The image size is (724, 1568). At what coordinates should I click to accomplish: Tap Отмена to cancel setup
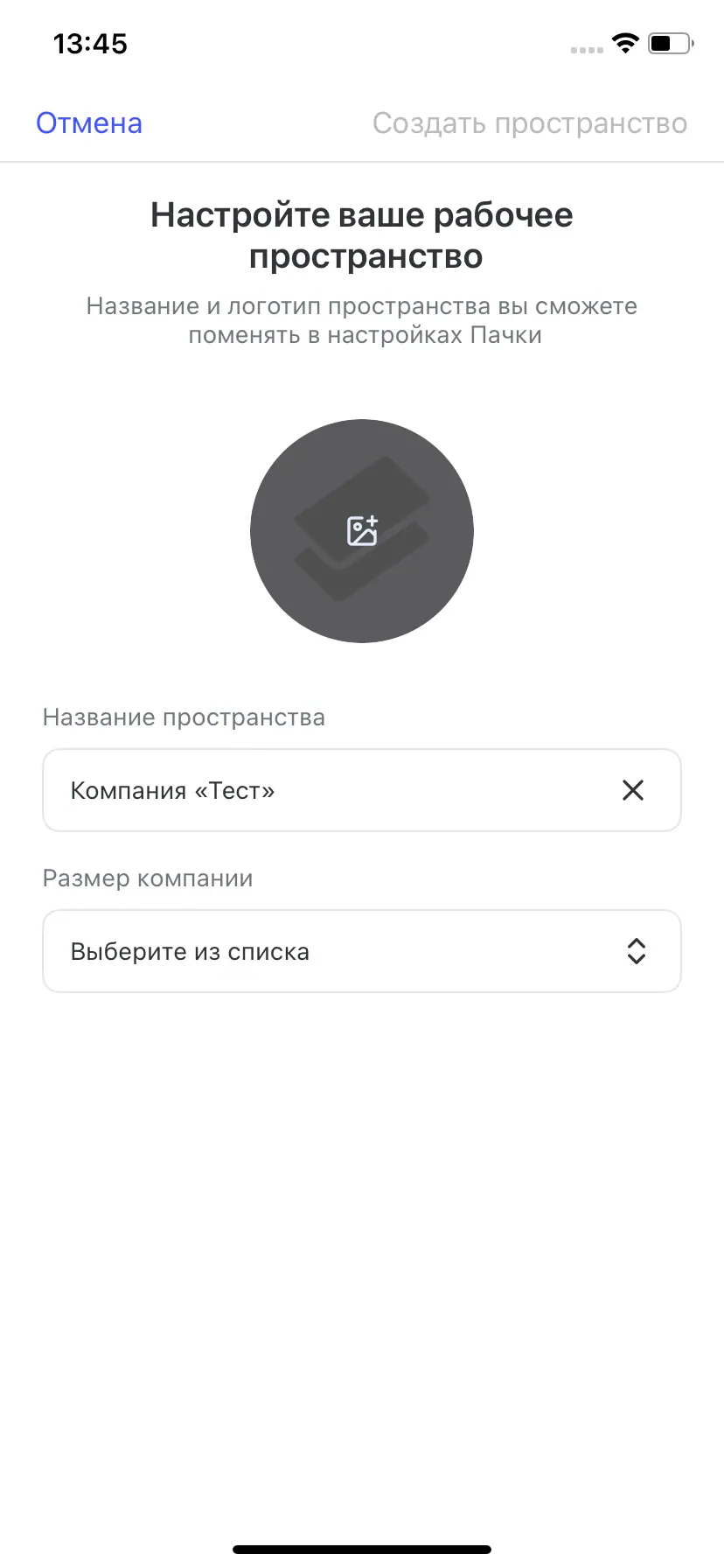89,123
